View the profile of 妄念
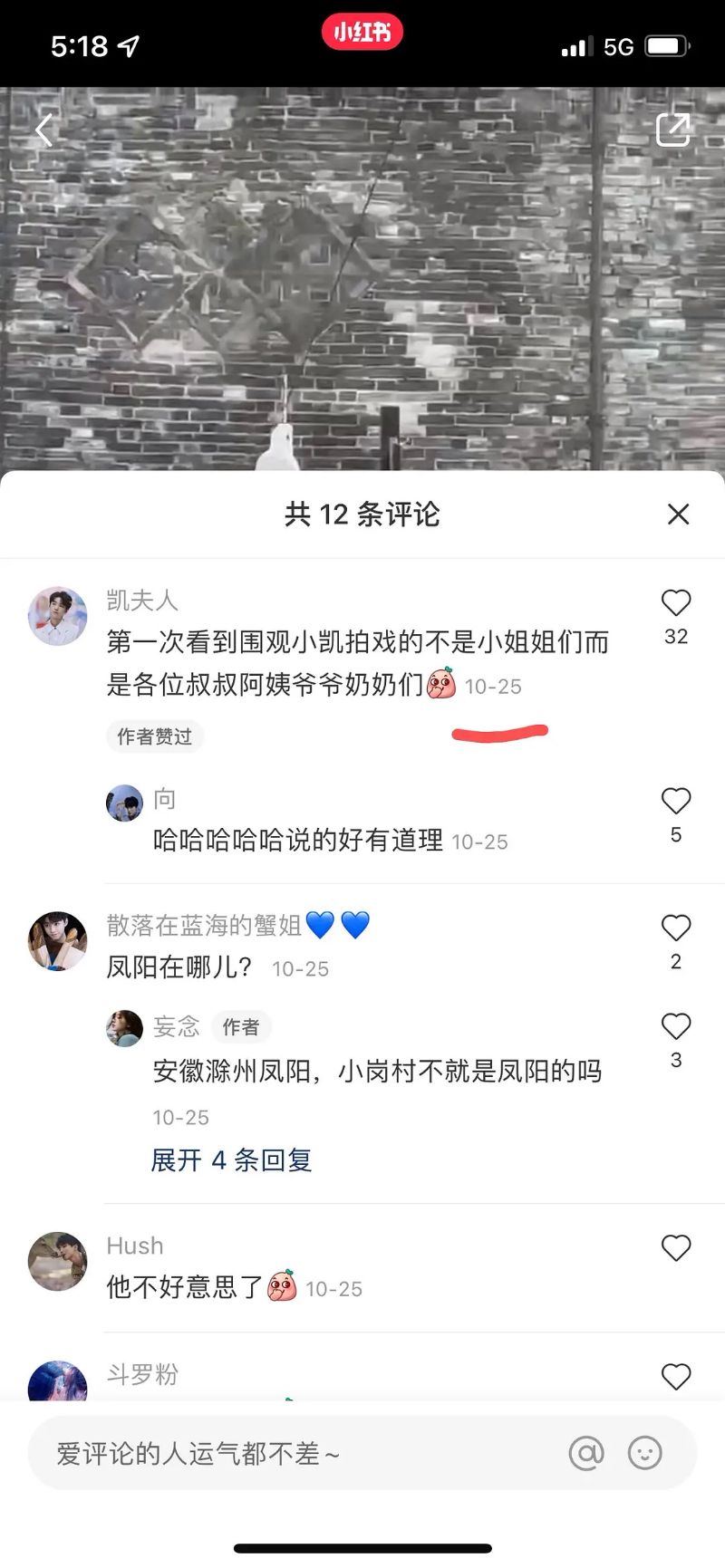Screen dimensions: 725x1568 (125, 1028)
